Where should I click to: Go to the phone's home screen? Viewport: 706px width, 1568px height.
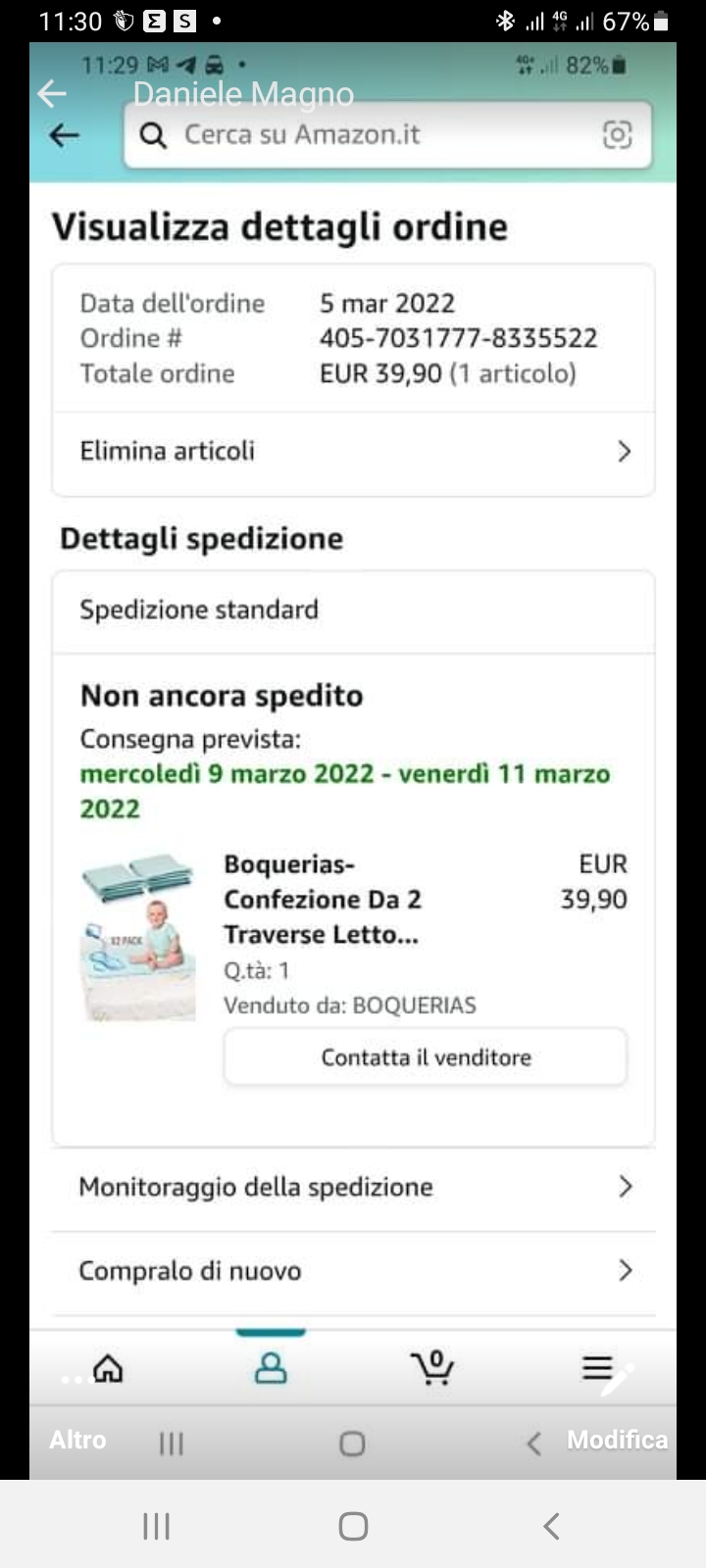pyautogui.click(x=353, y=1526)
